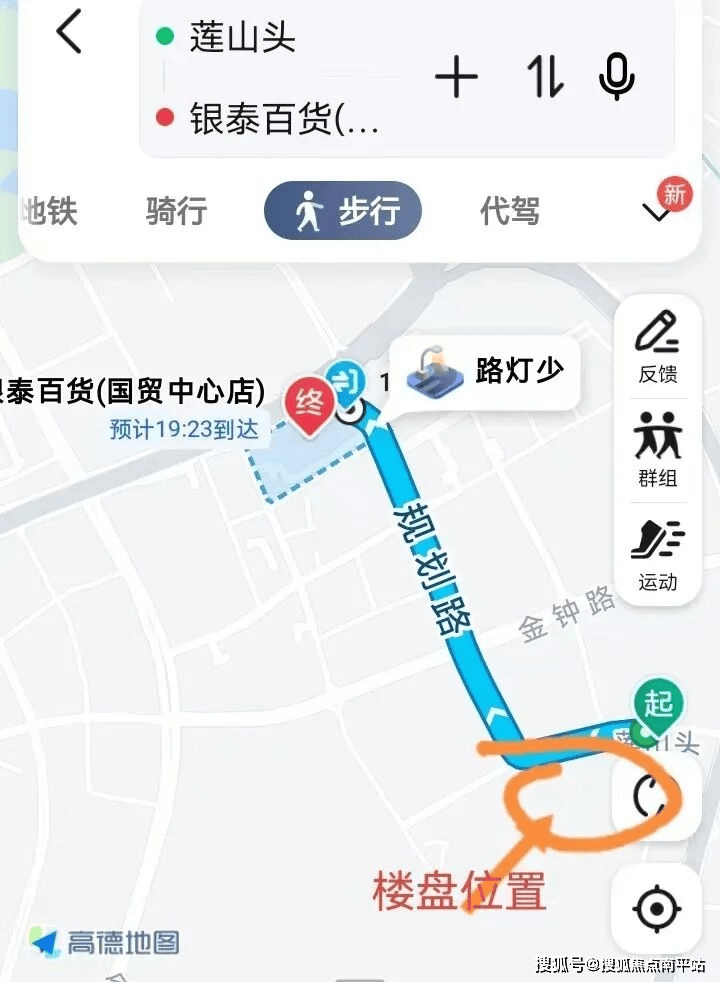
Task: Switch to the 地铁 travel mode
Action: tap(50, 211)
